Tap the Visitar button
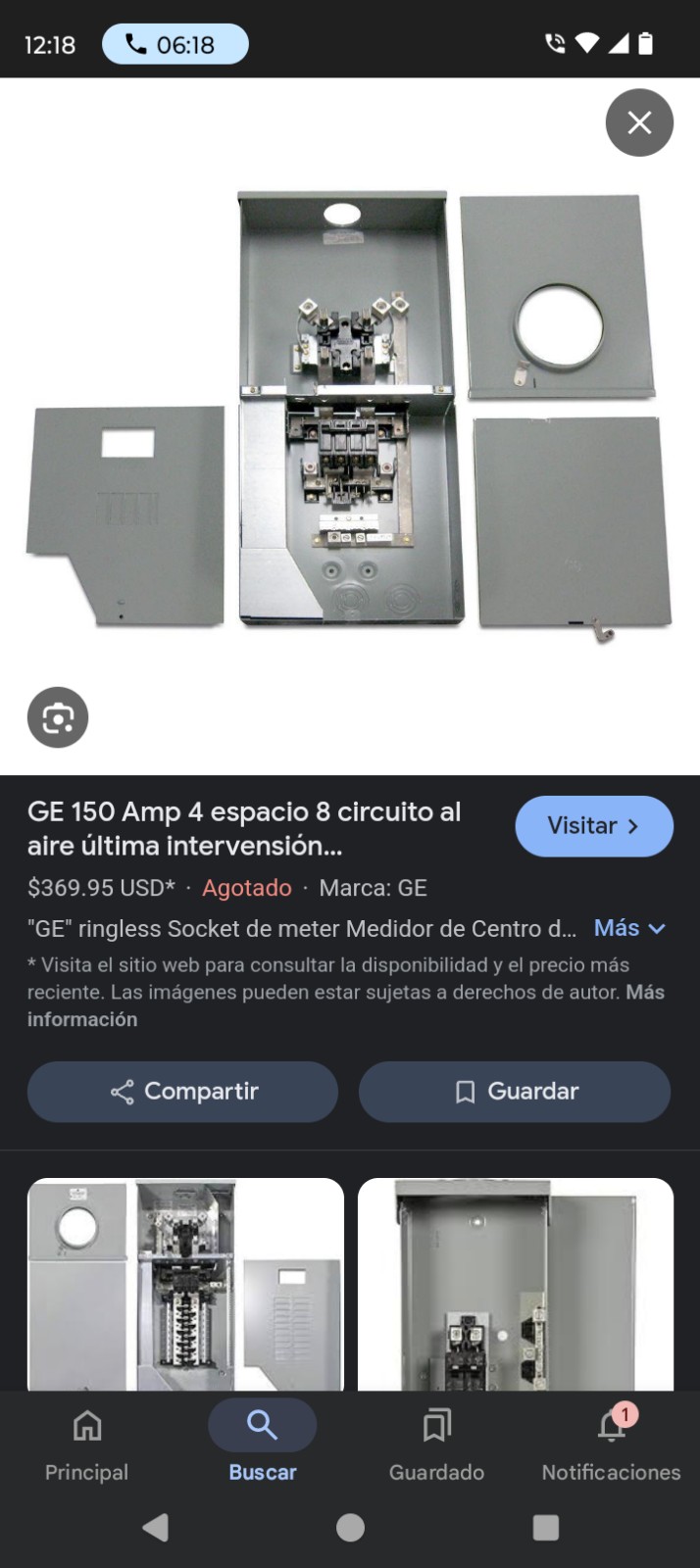Viewport: 700px width, 1568px height. click(x=594, y=826)
